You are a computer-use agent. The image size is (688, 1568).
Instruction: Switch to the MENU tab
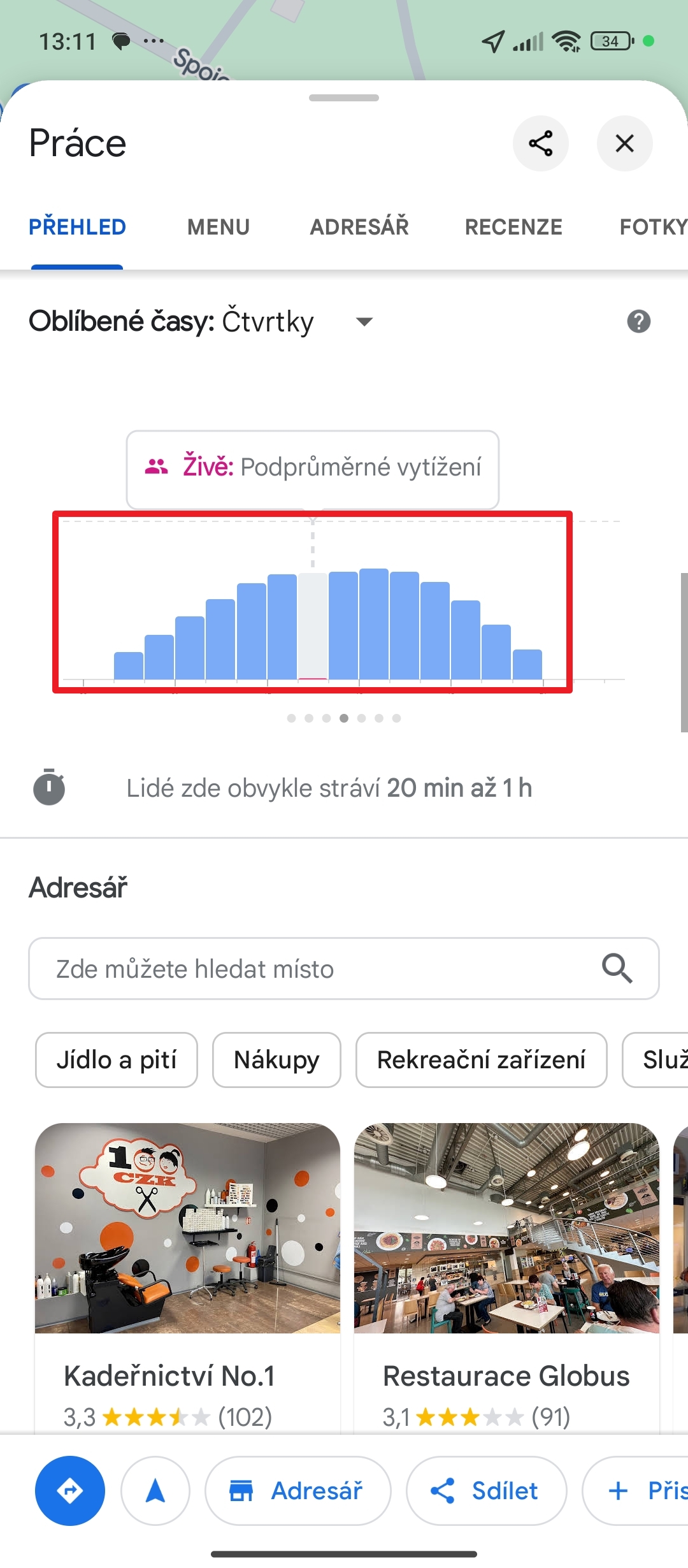[219, 227]
